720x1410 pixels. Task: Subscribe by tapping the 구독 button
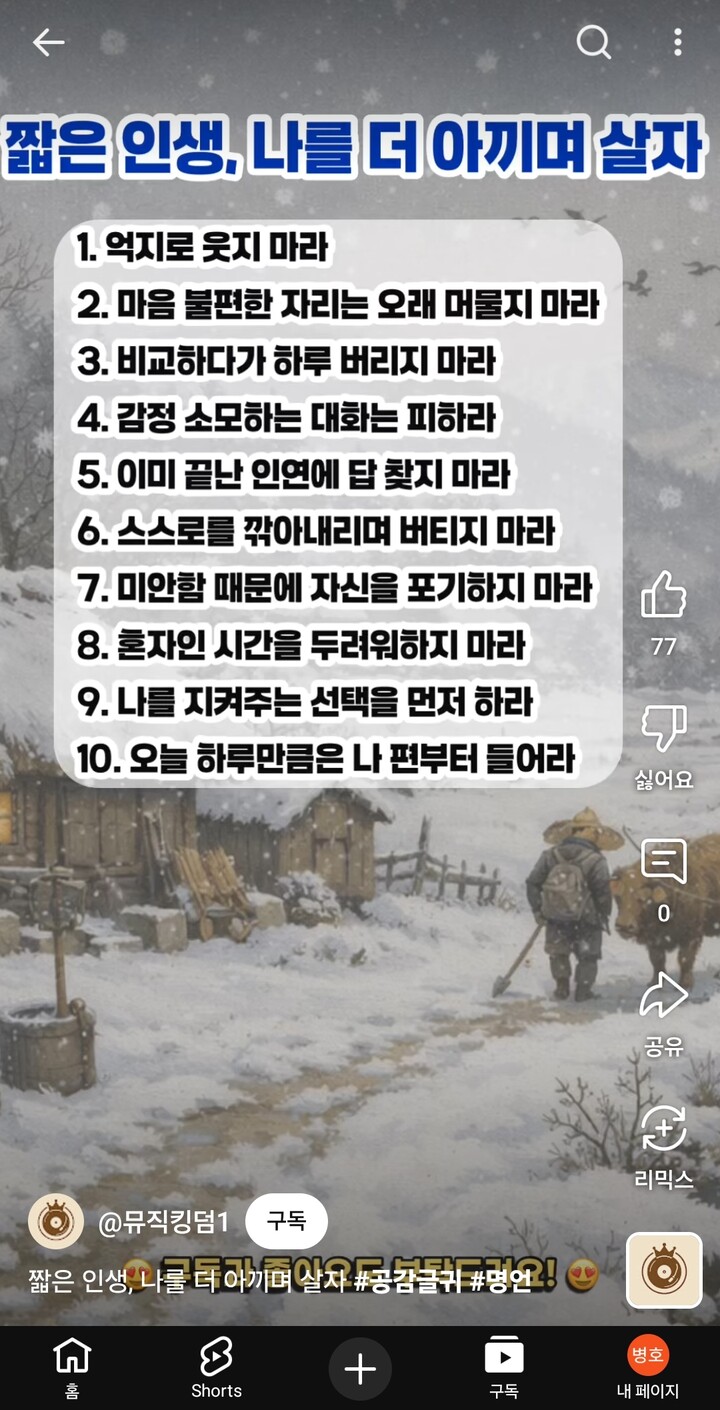[x=289, y=1221]
